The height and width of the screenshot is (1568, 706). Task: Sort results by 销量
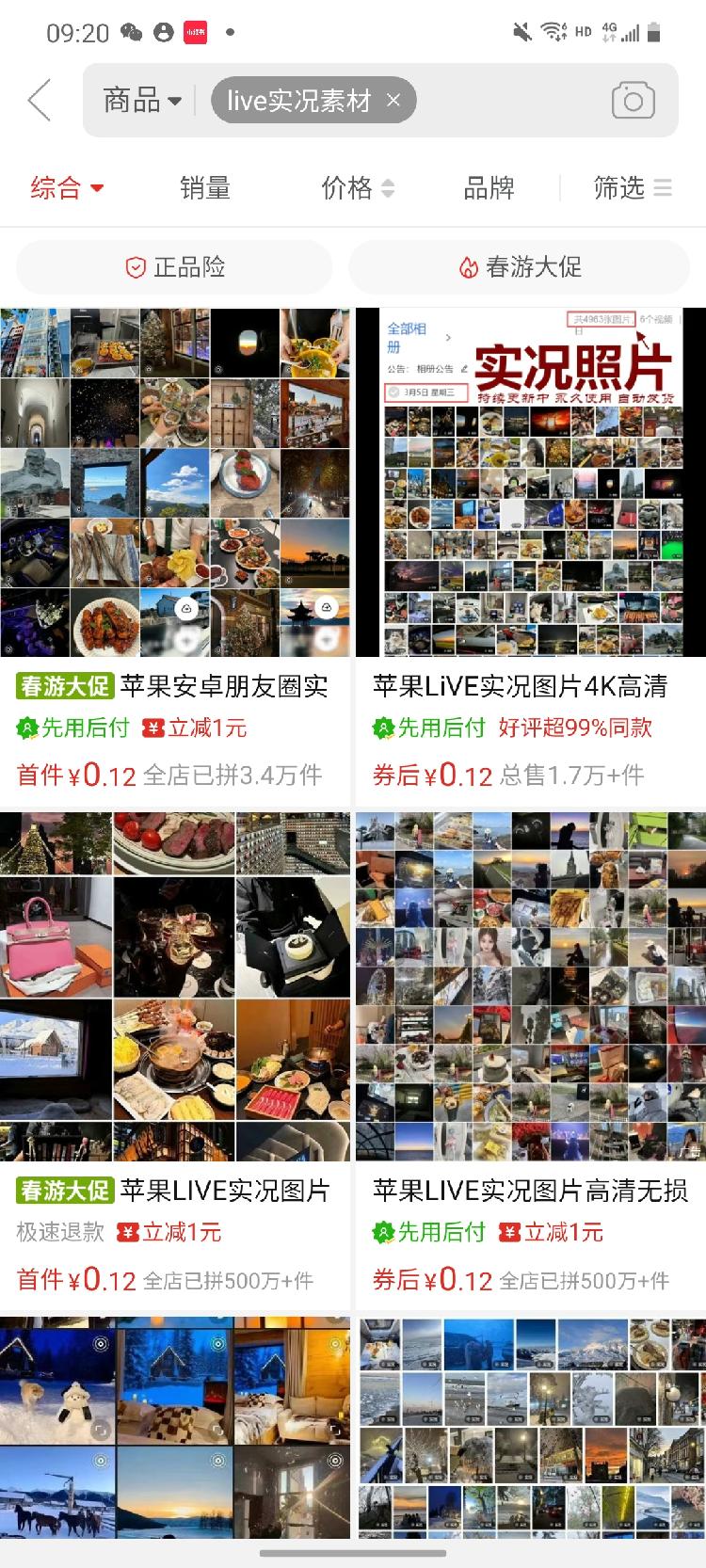[x=205, y=188]
